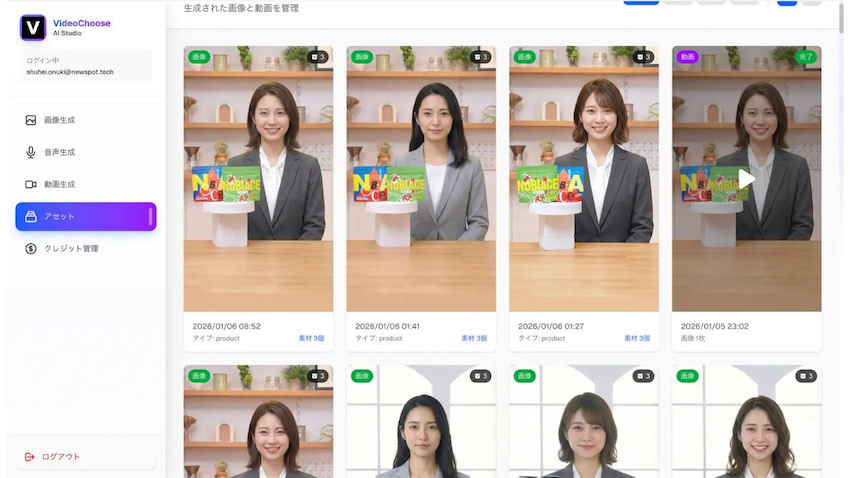Open the image card dated 2026/01/06 08:52
Screen dimensions: 850x478
click(x=258, y=178)
